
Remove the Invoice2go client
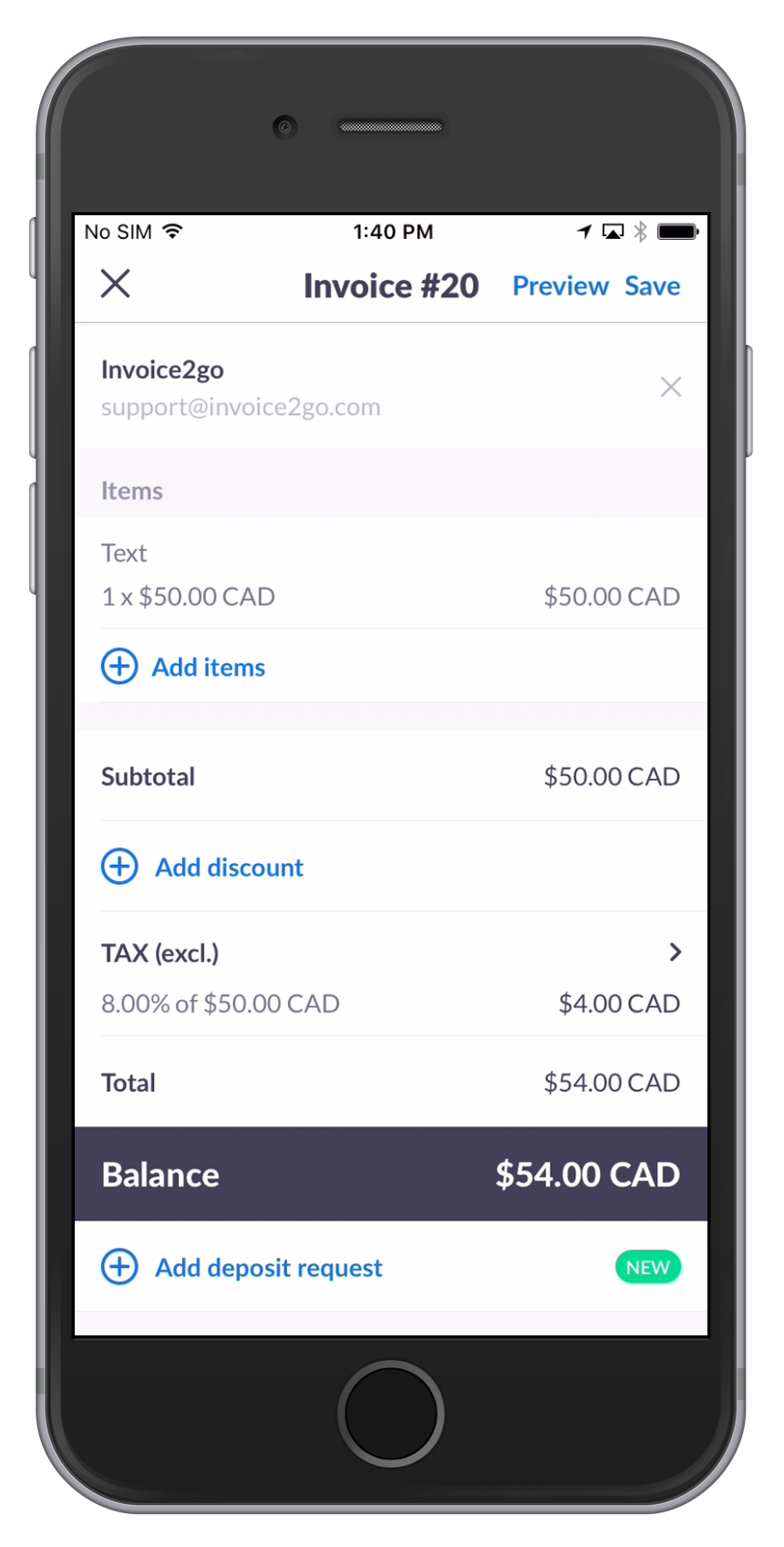pyautogui.click(x=671, y=387)
